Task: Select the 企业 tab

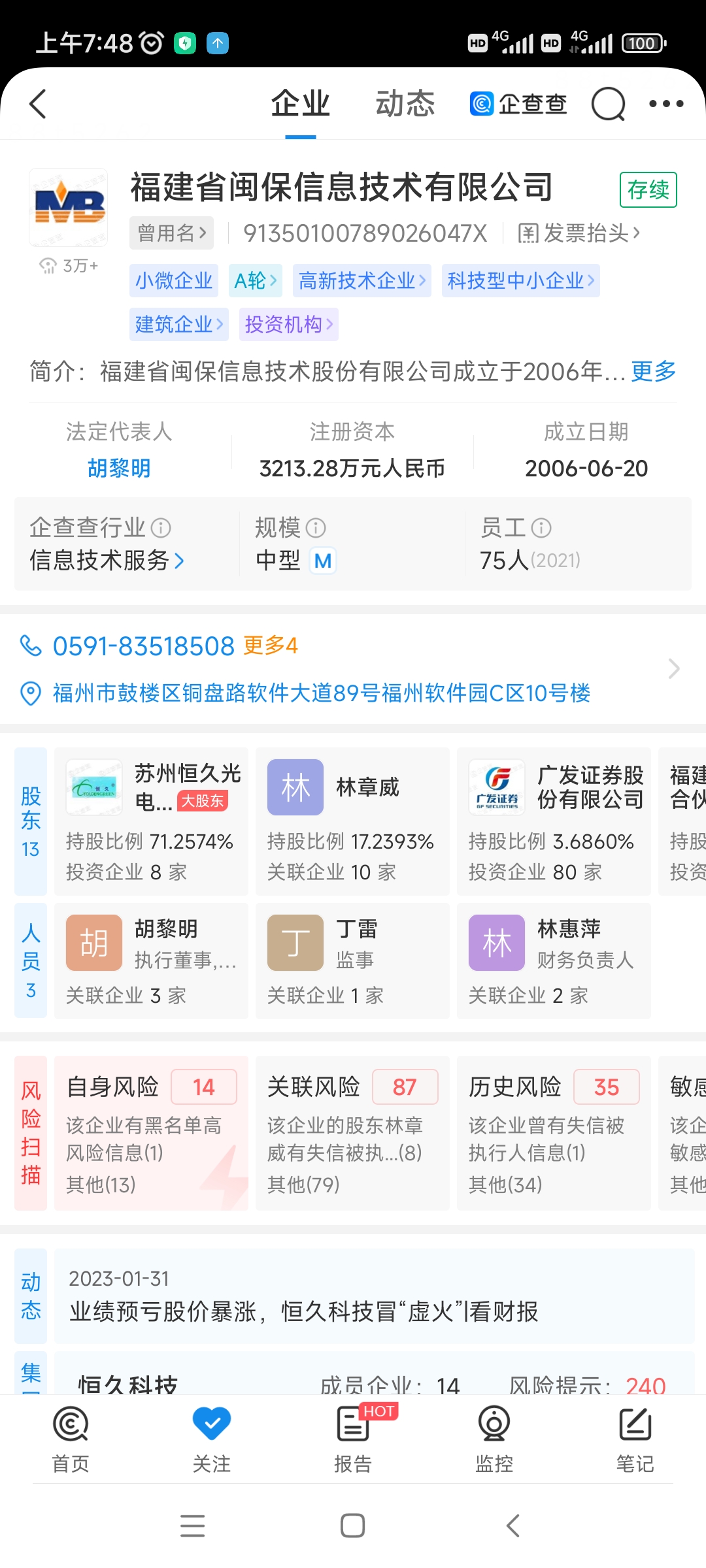Action: [x=301, y=104]
